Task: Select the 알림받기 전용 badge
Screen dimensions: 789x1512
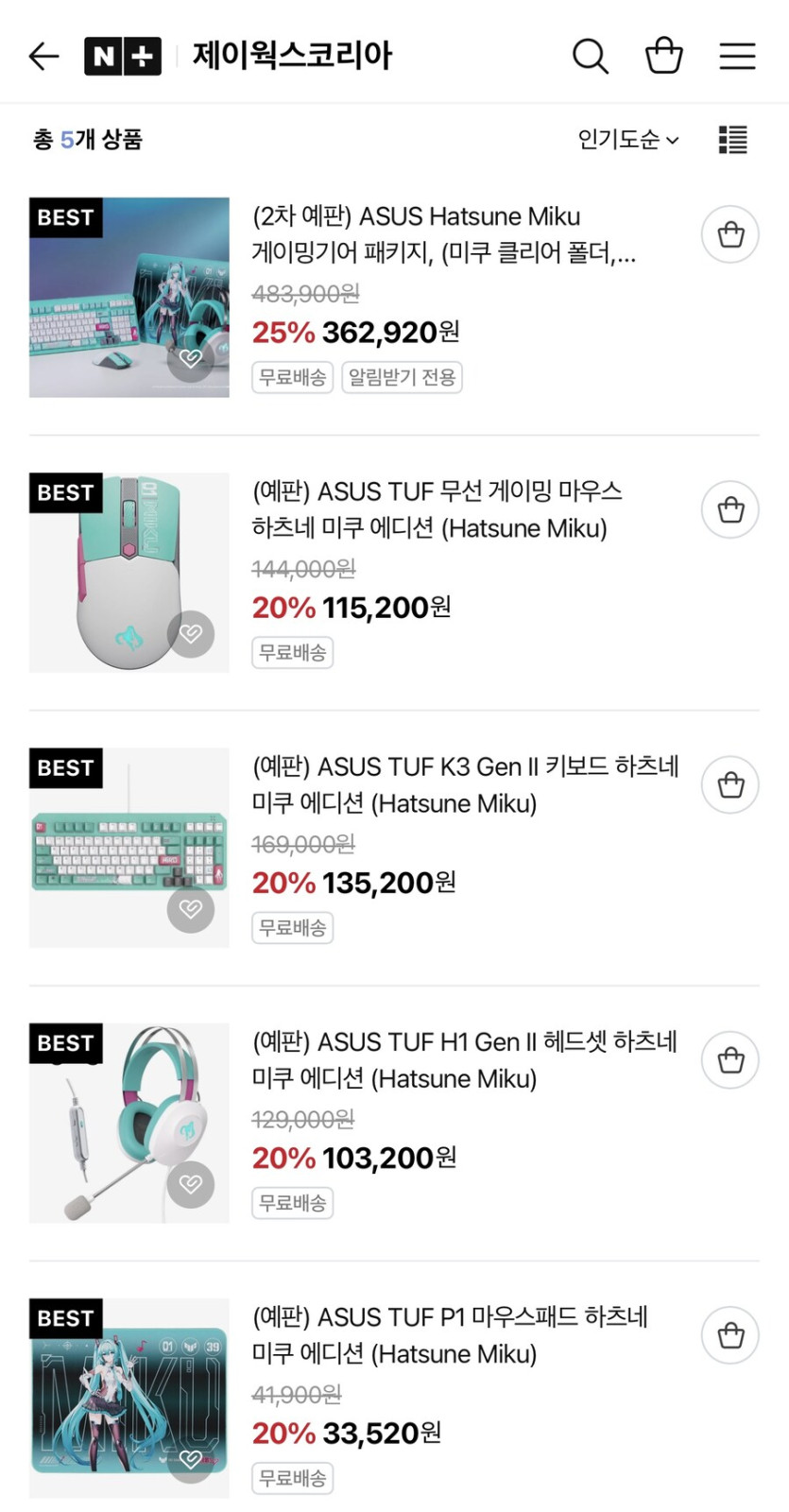Action: coord(401,377)
